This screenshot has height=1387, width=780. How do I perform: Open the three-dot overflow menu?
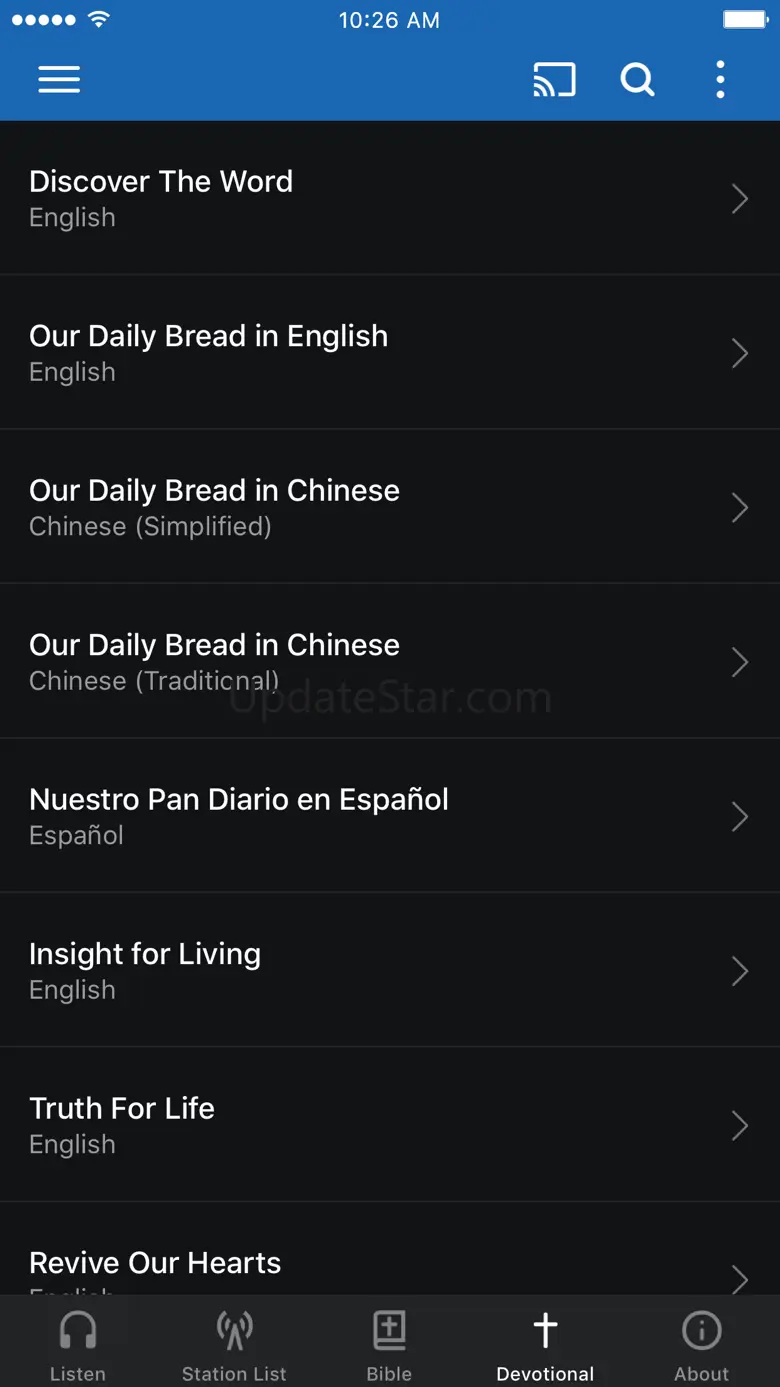click(720, 80)
